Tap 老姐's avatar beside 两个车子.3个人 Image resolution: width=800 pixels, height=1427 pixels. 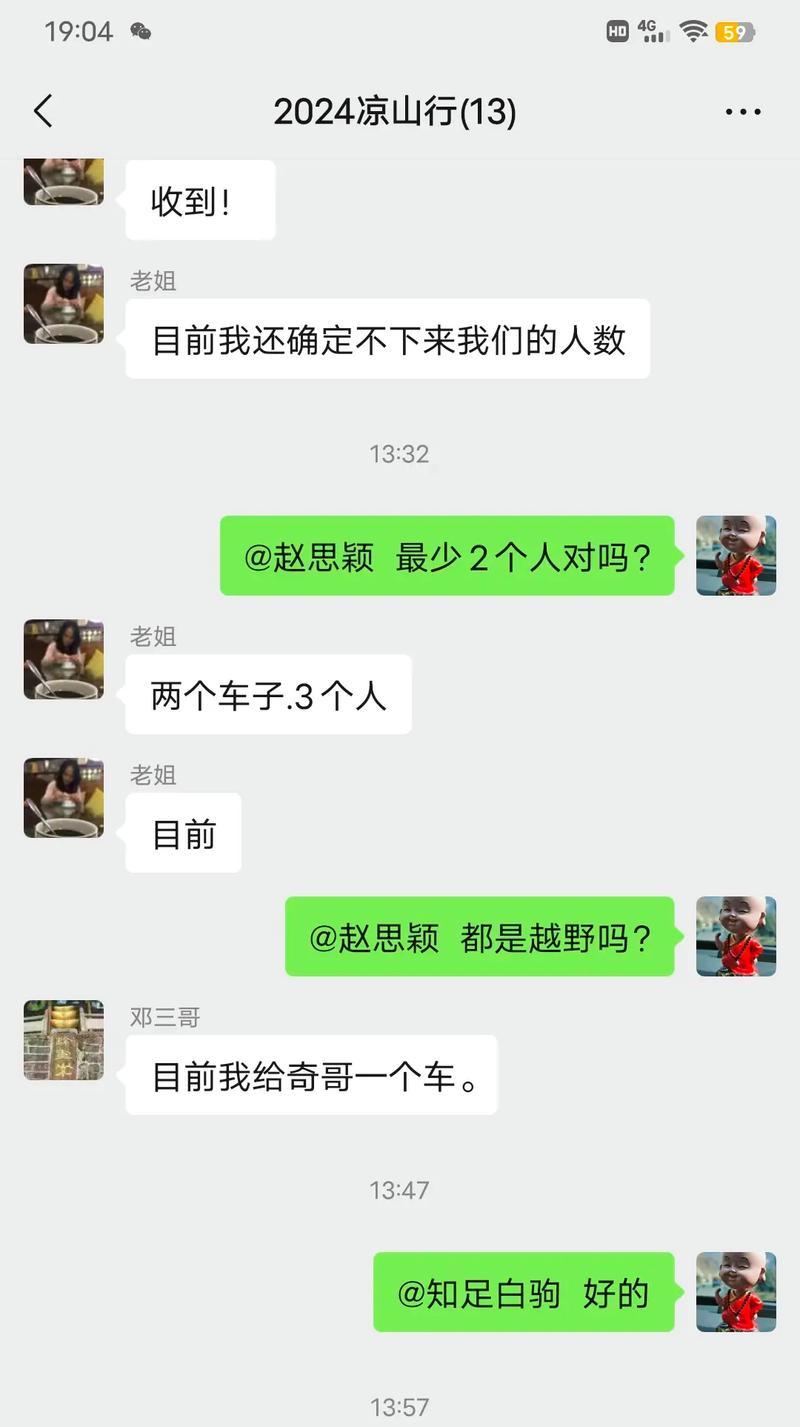coord(64,659)
